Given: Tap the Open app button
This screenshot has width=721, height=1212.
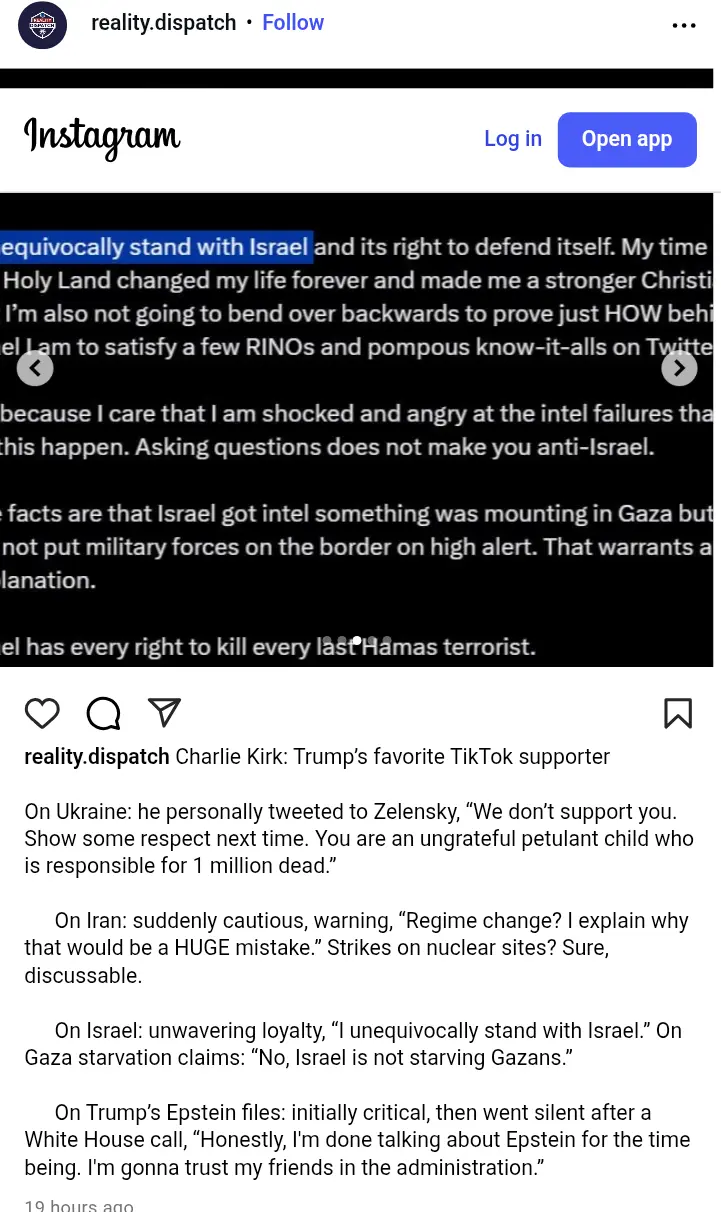Looking at the screenshot, I should point(627,139).
